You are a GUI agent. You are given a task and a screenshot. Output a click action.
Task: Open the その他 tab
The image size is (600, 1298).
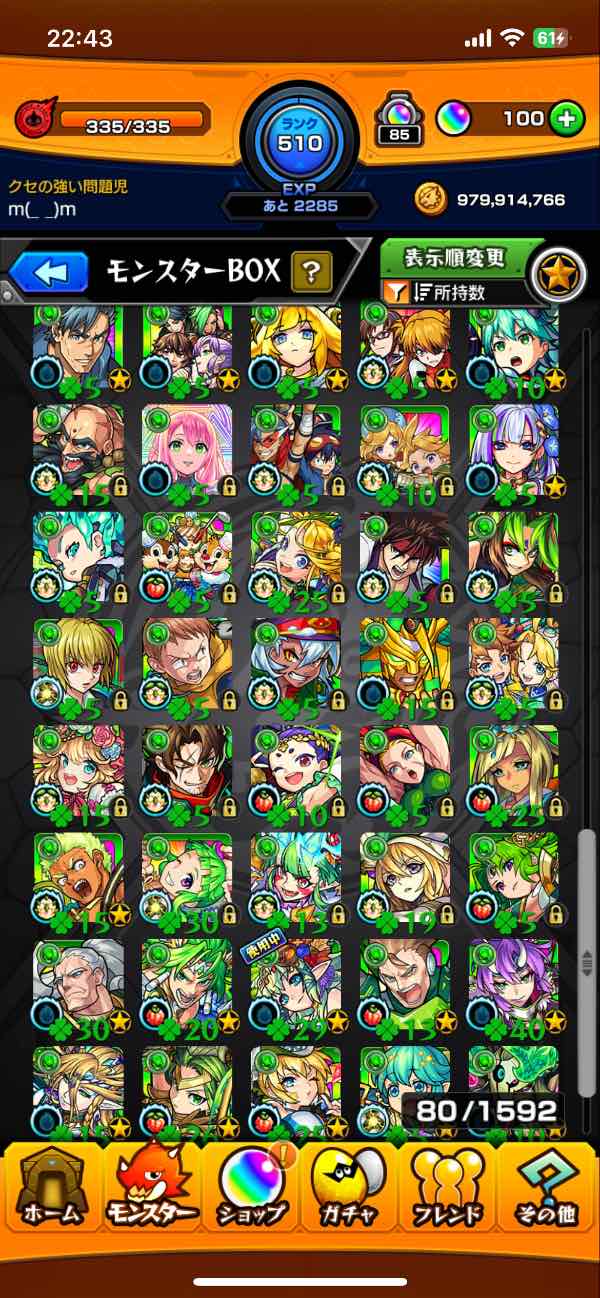coord(548,1188)
